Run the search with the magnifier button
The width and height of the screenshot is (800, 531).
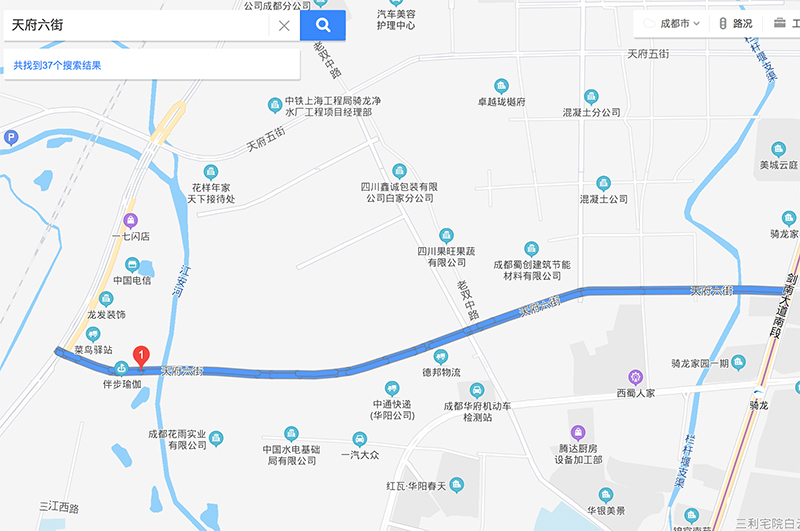322,25
